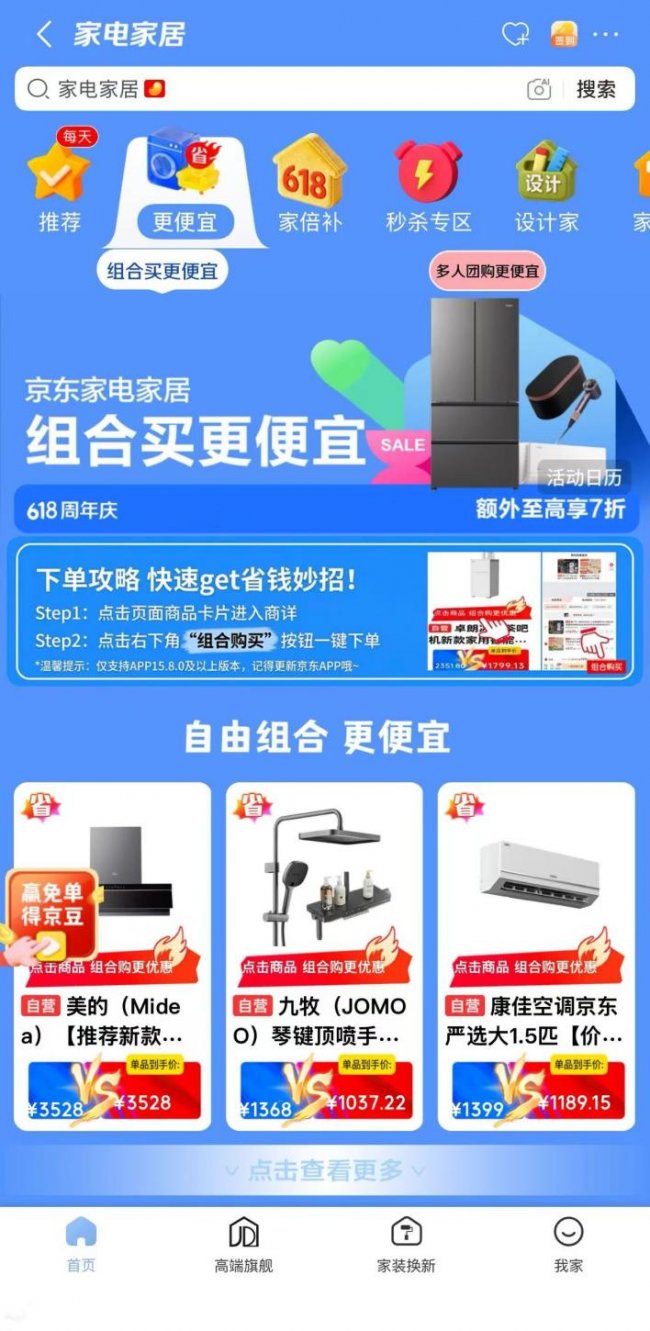
Task: Open the 美的 (Midea) range hood card
Action: tap(112, 957)
